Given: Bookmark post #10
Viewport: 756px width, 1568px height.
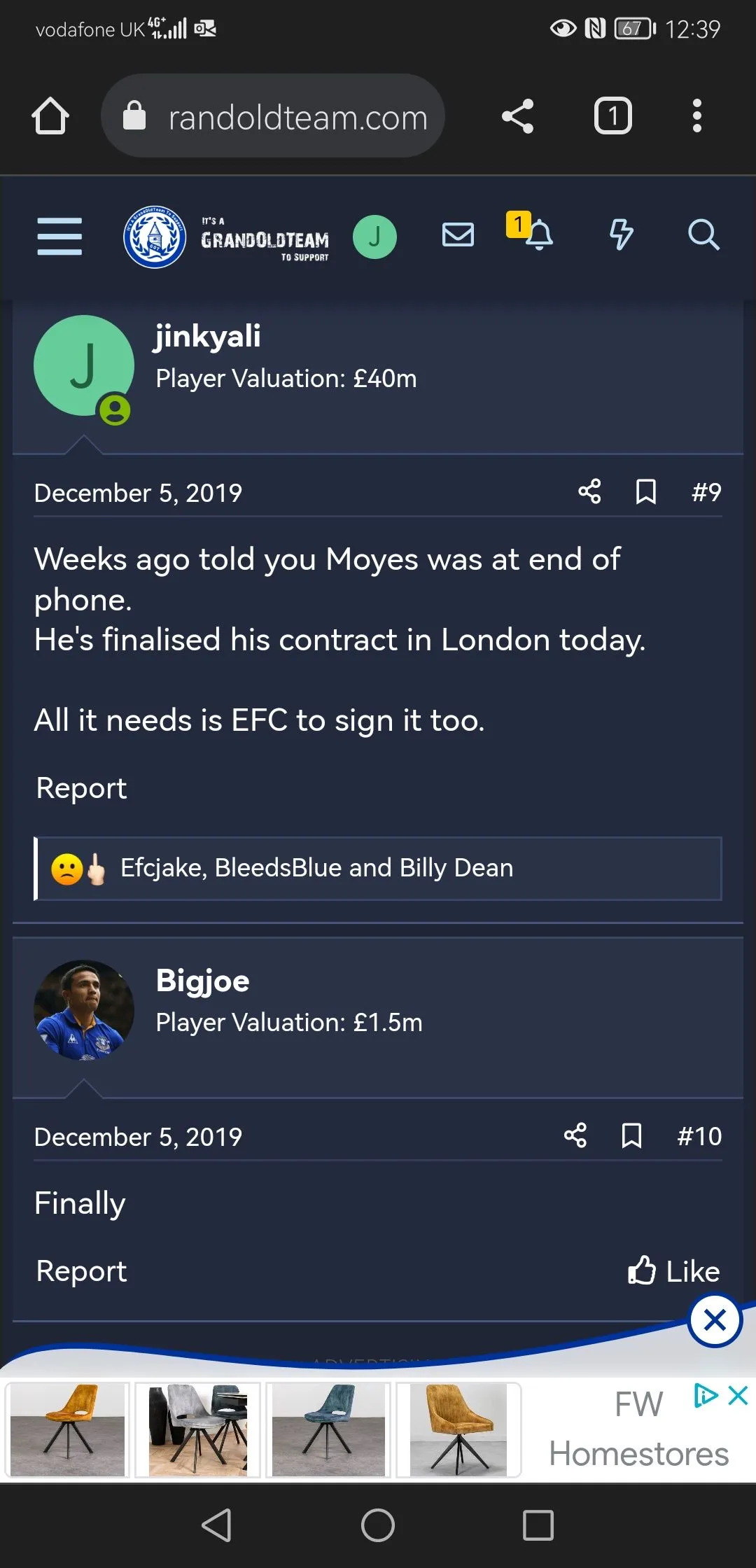Looking at the screenshot, I should click(631, 1135).
